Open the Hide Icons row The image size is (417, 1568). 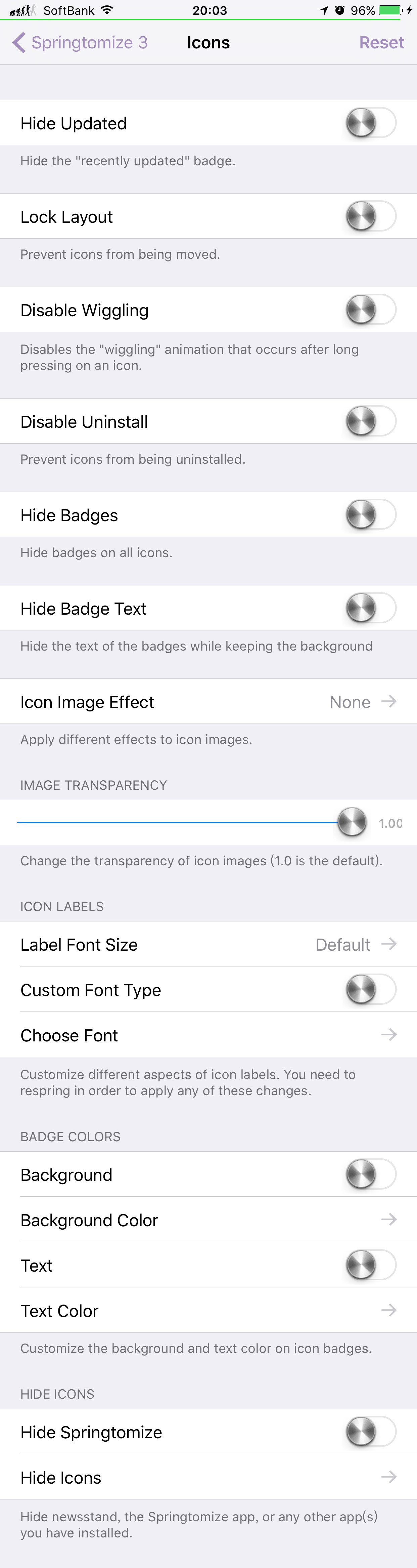[x=208, y=1477]
